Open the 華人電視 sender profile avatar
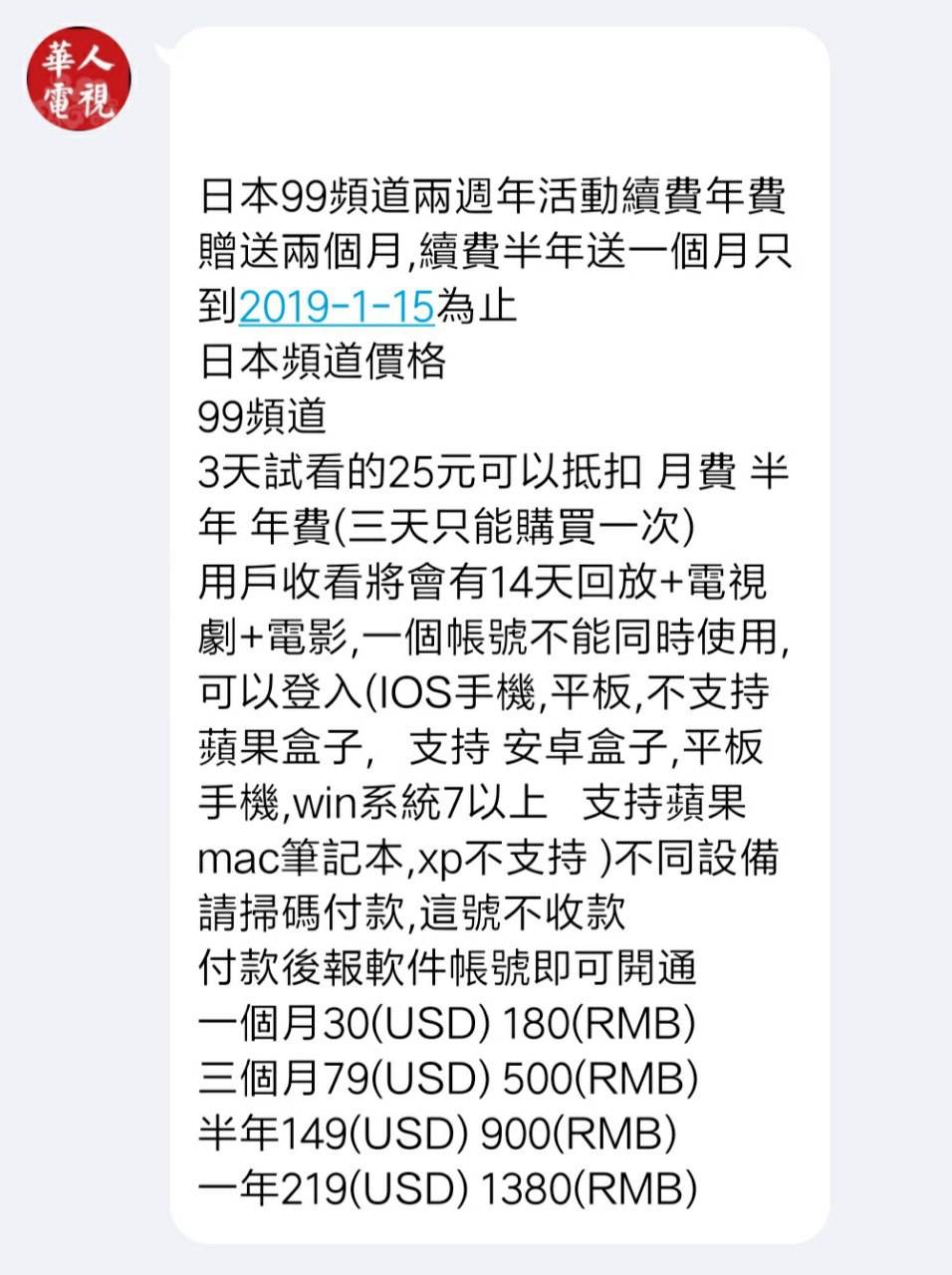This screenshot has height=1275, width=952. point(79,81)
